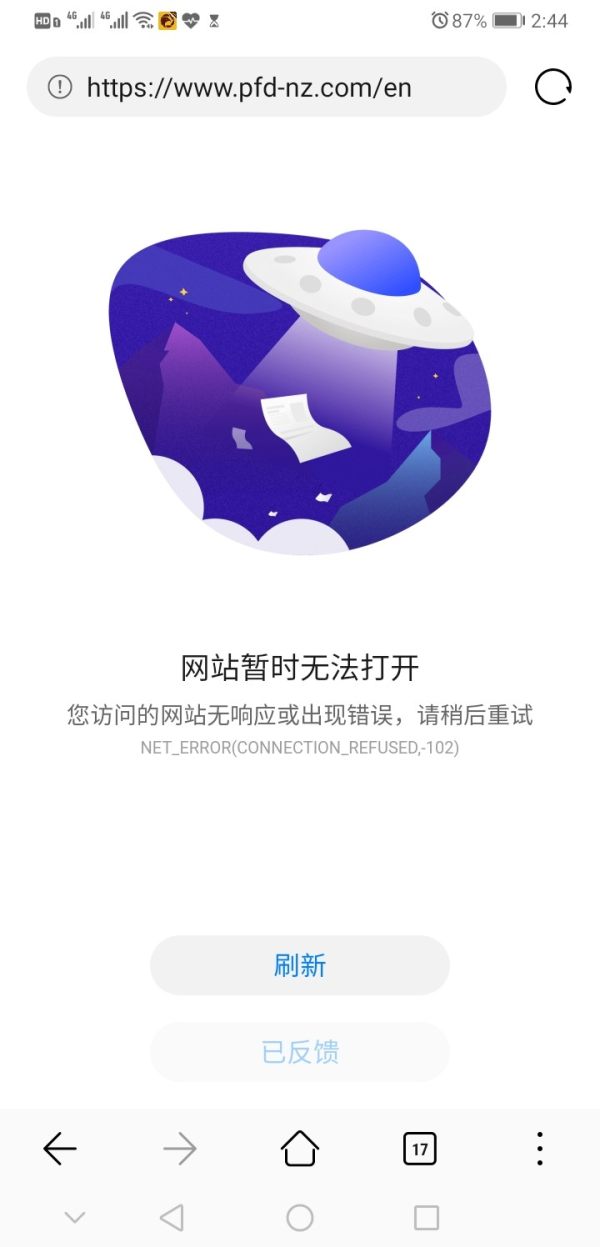This screenshot has height=1247, width=600.
Task: Reload the page with the refresh icon
Action: [553, 87]
